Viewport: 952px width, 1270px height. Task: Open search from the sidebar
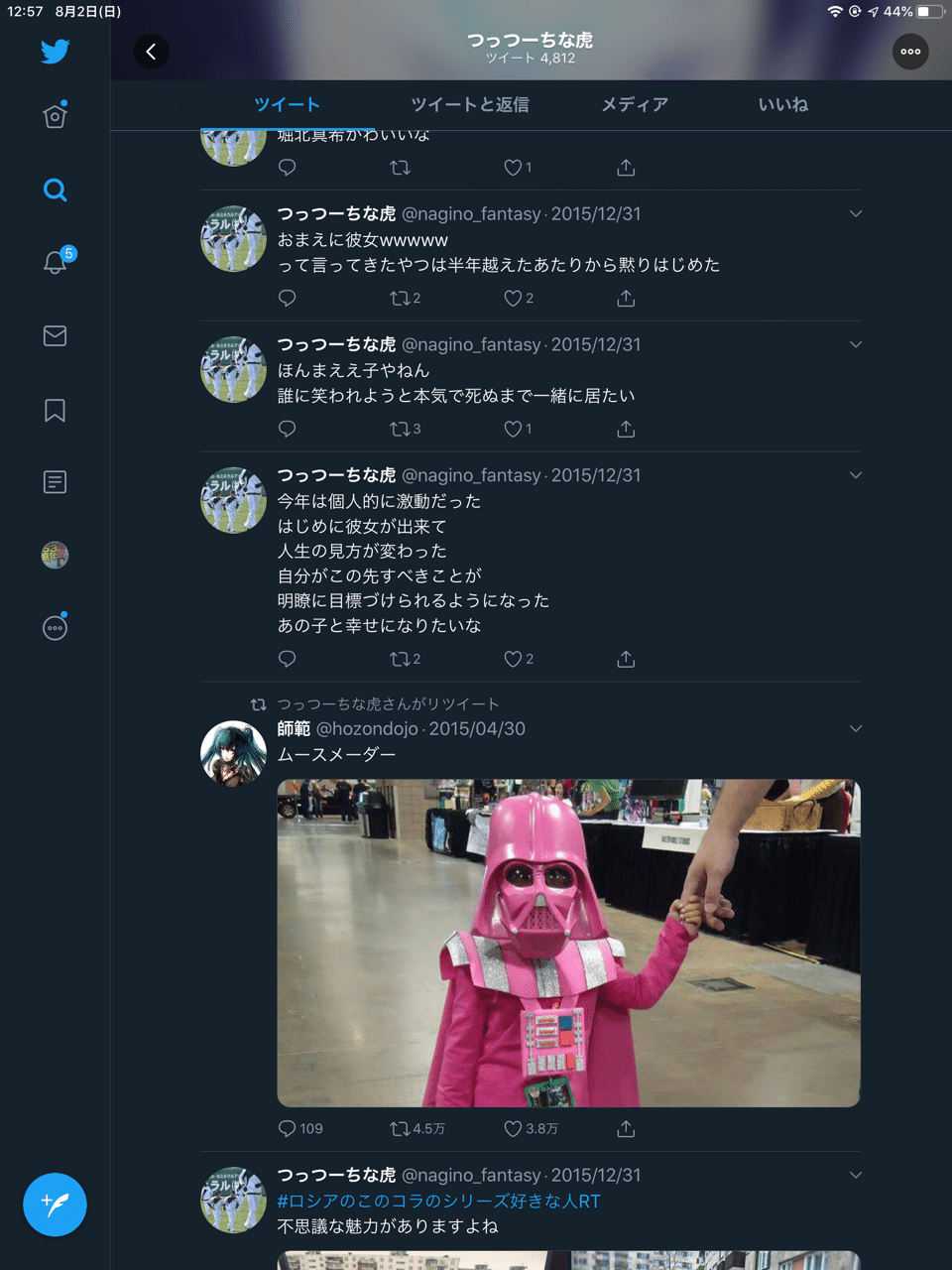tap(56, 190)
